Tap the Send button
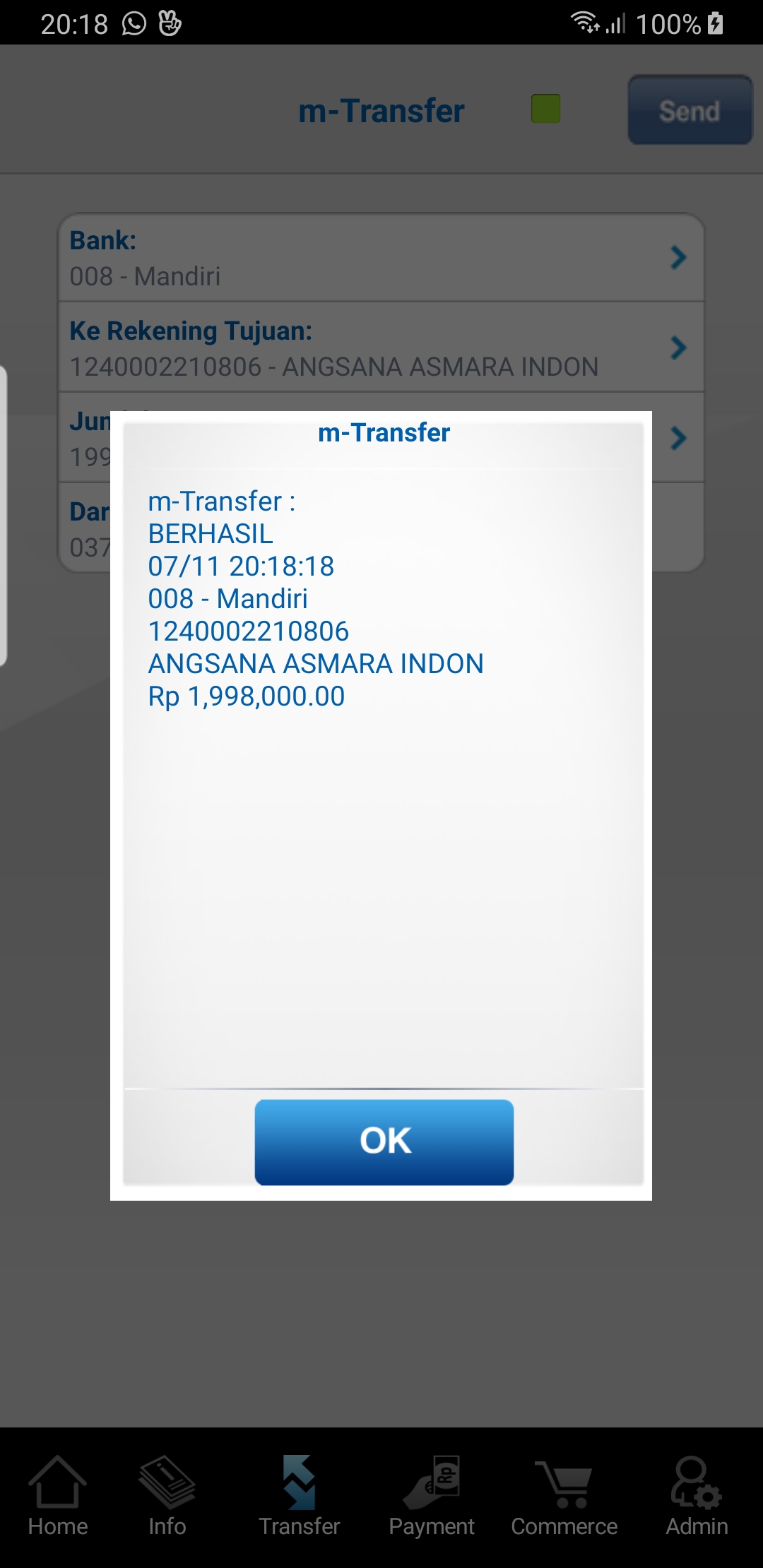 tap(690, 110)
